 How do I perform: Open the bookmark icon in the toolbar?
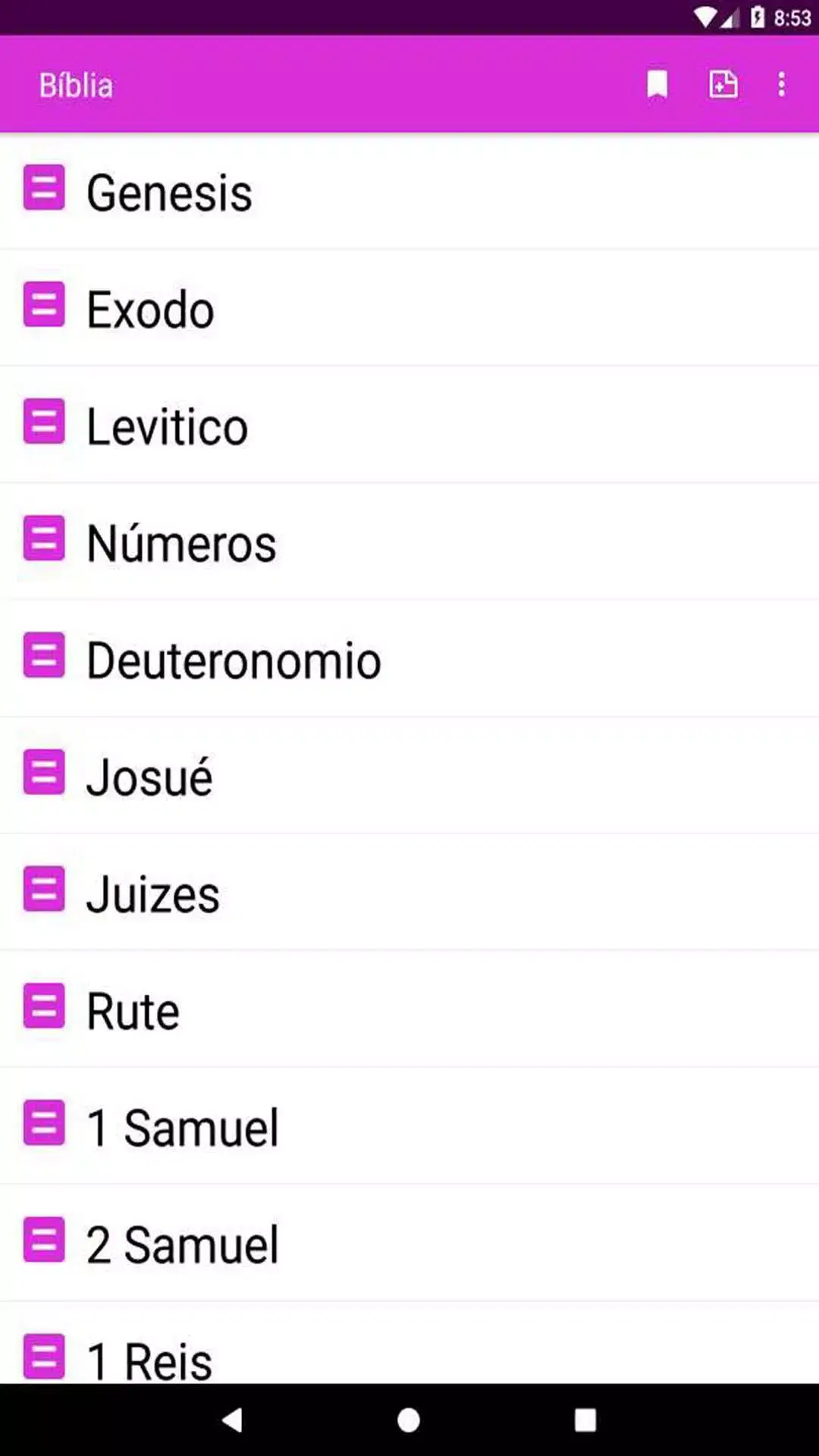pyautogui.click(x=657, y=85)
